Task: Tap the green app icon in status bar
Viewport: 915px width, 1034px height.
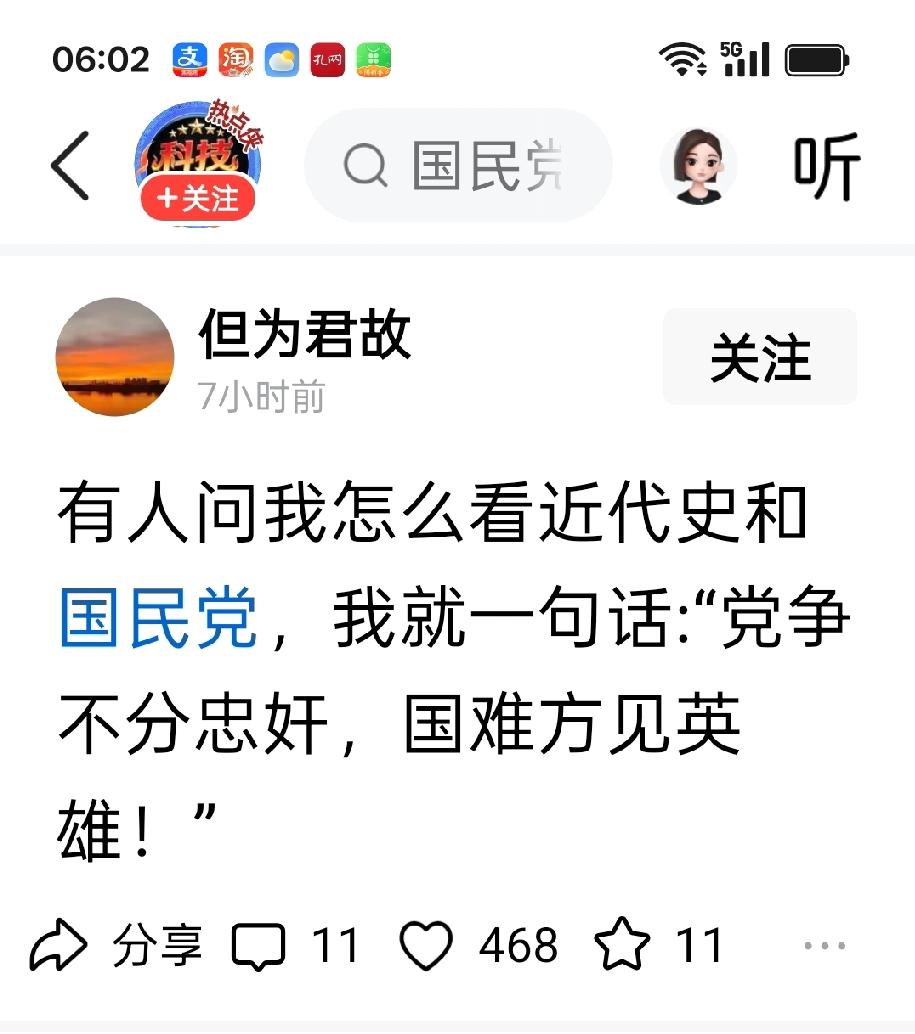Action: point(375,60)
